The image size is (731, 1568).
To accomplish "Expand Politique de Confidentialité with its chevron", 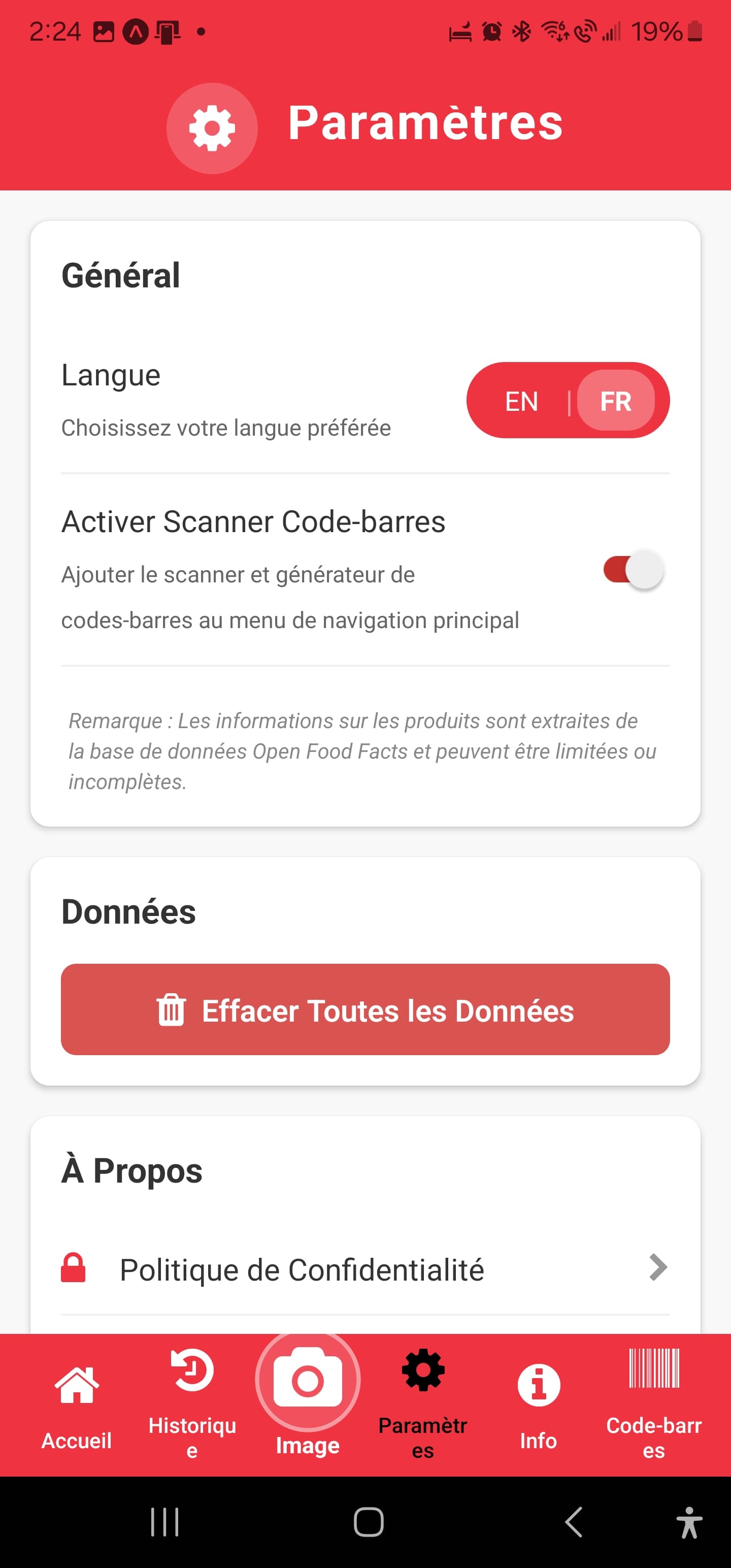I will (658, 1268).
